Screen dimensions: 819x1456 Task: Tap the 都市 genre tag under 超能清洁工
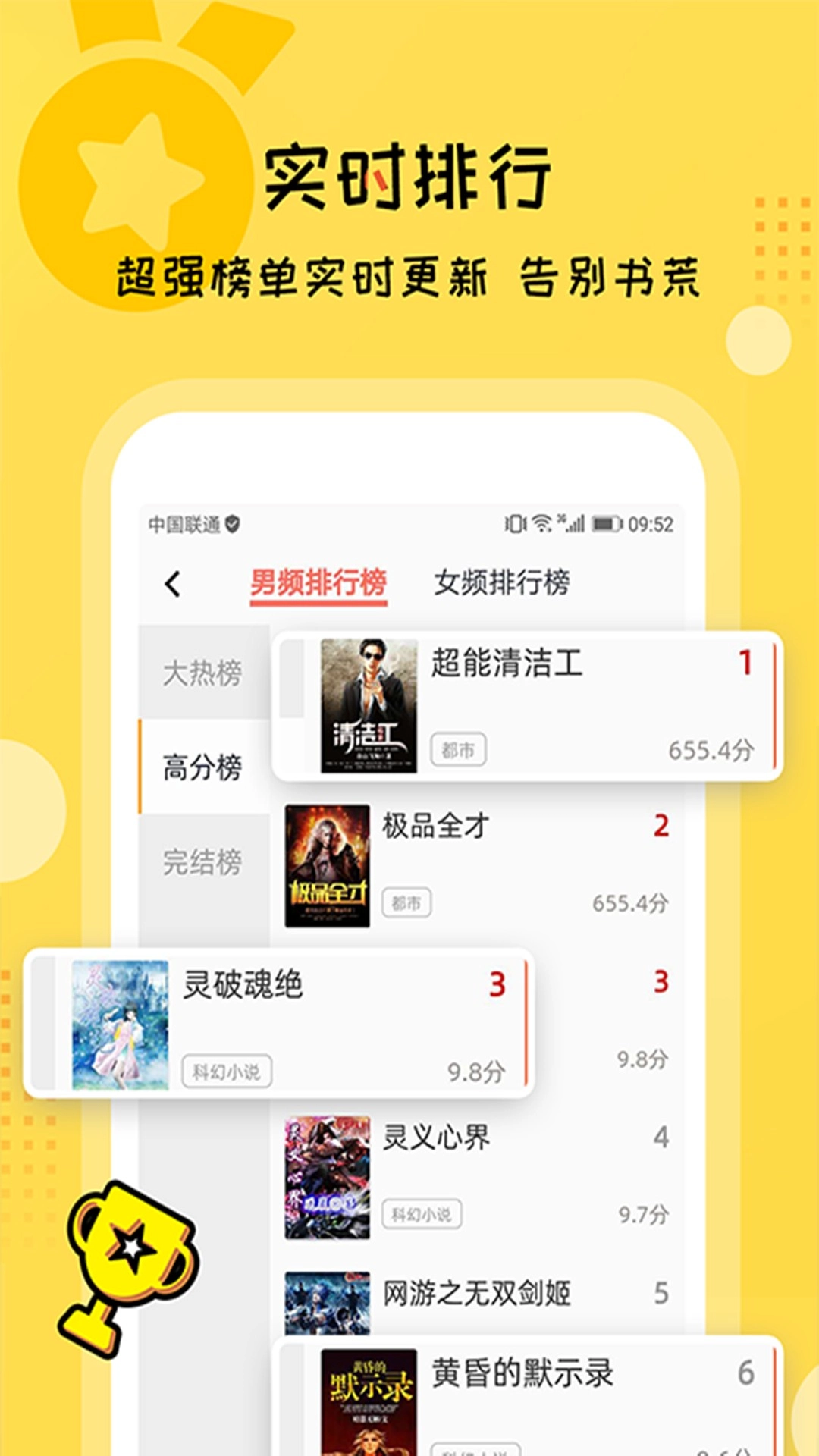click(458, 751)
